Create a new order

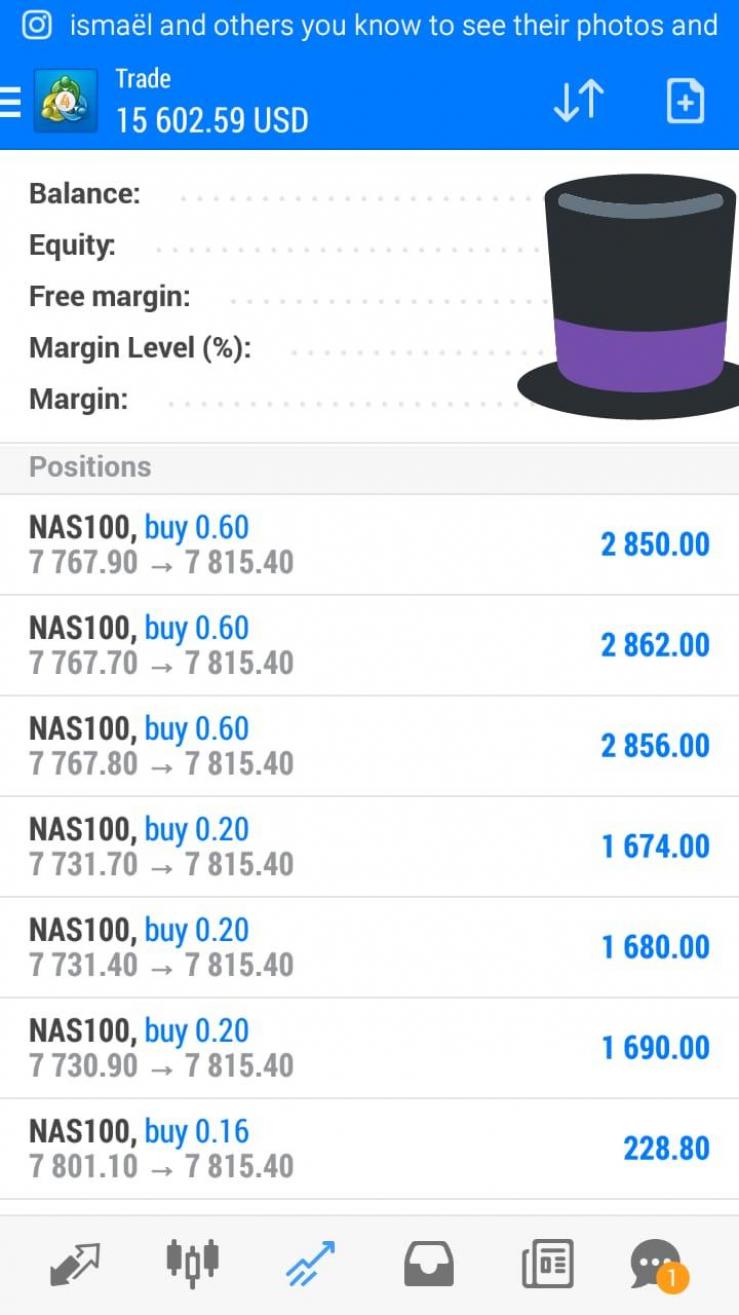(x=685, y=101)
